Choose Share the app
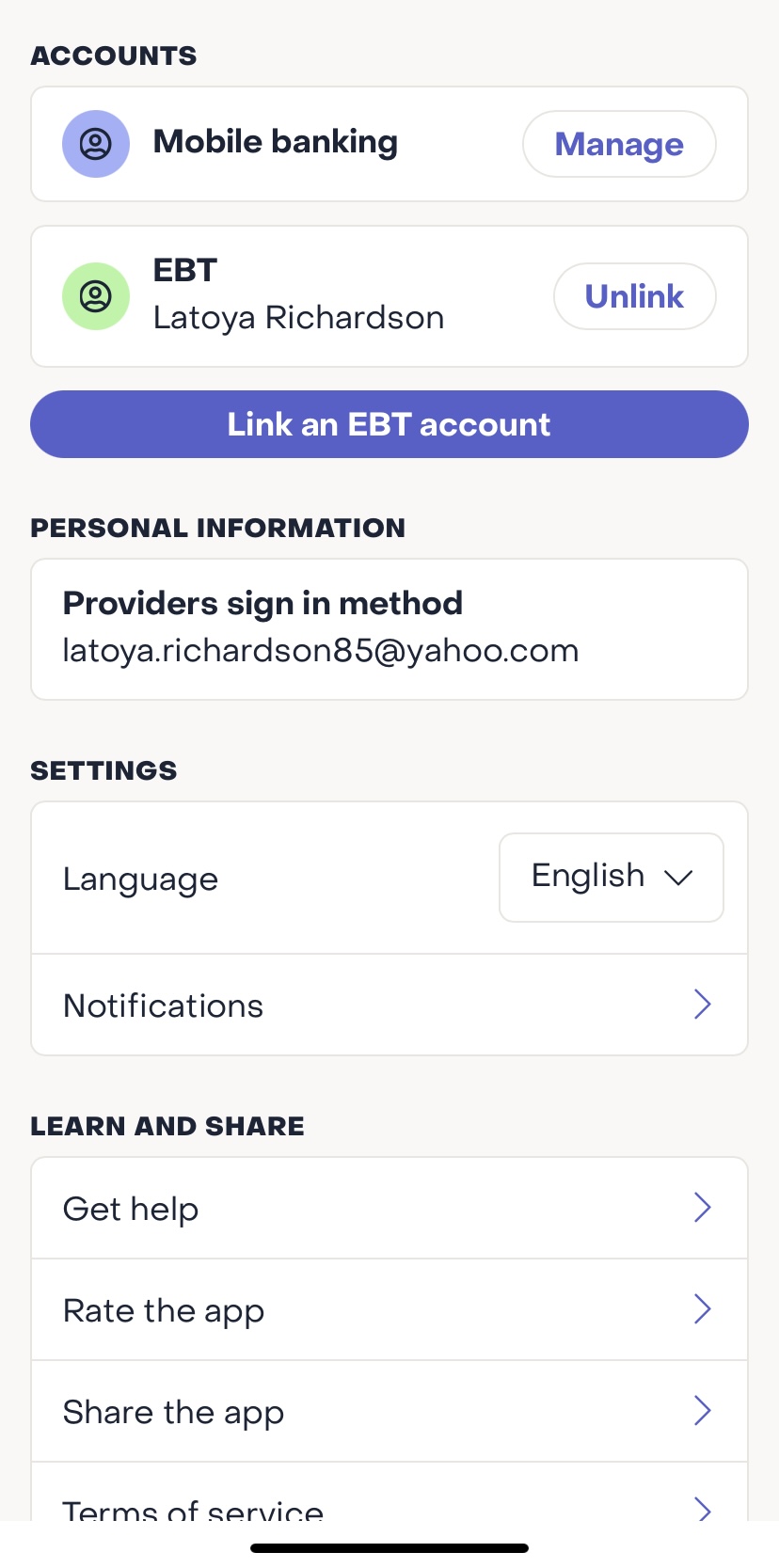779x1568 pixels. [x=389, y=1411]
